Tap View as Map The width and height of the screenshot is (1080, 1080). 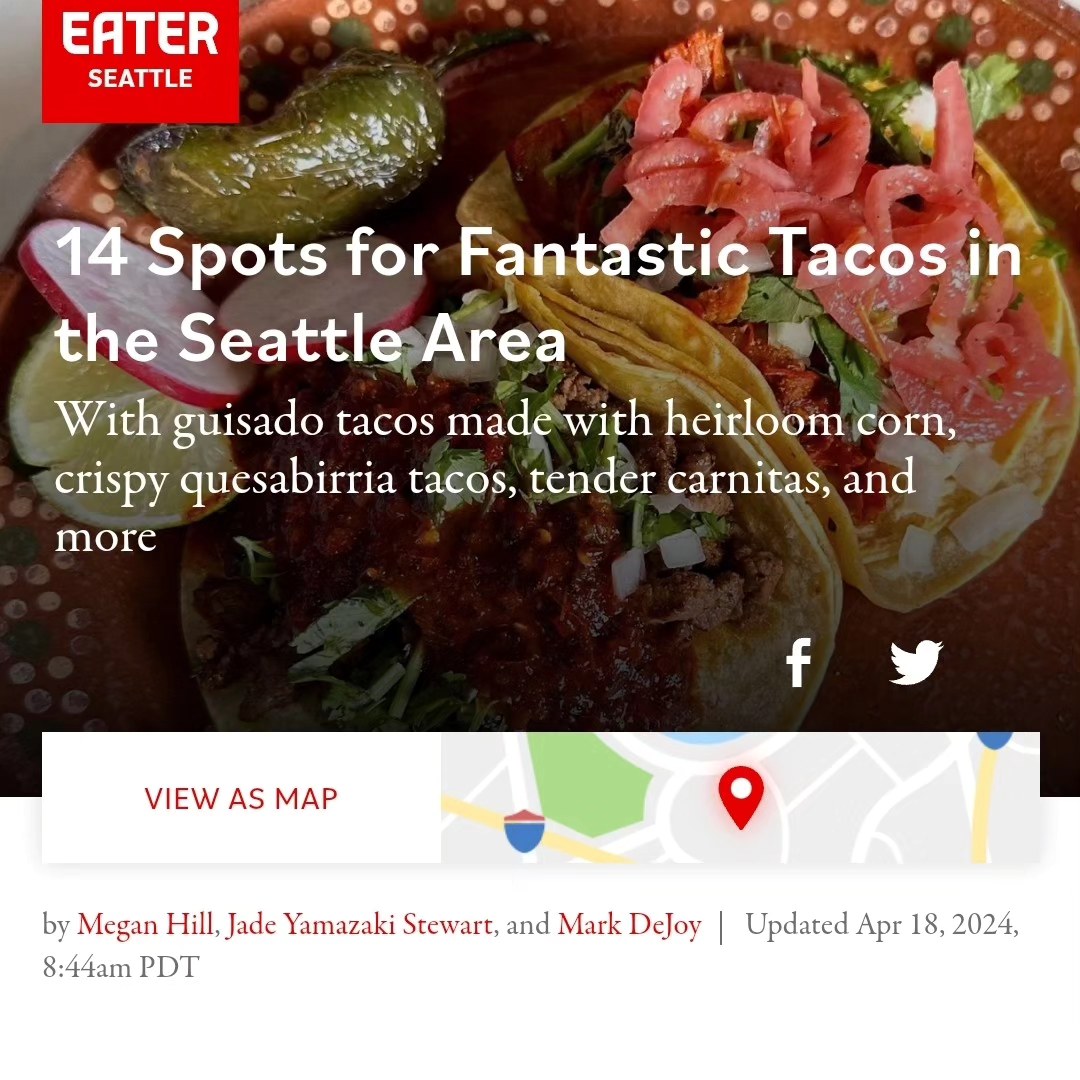241,798
